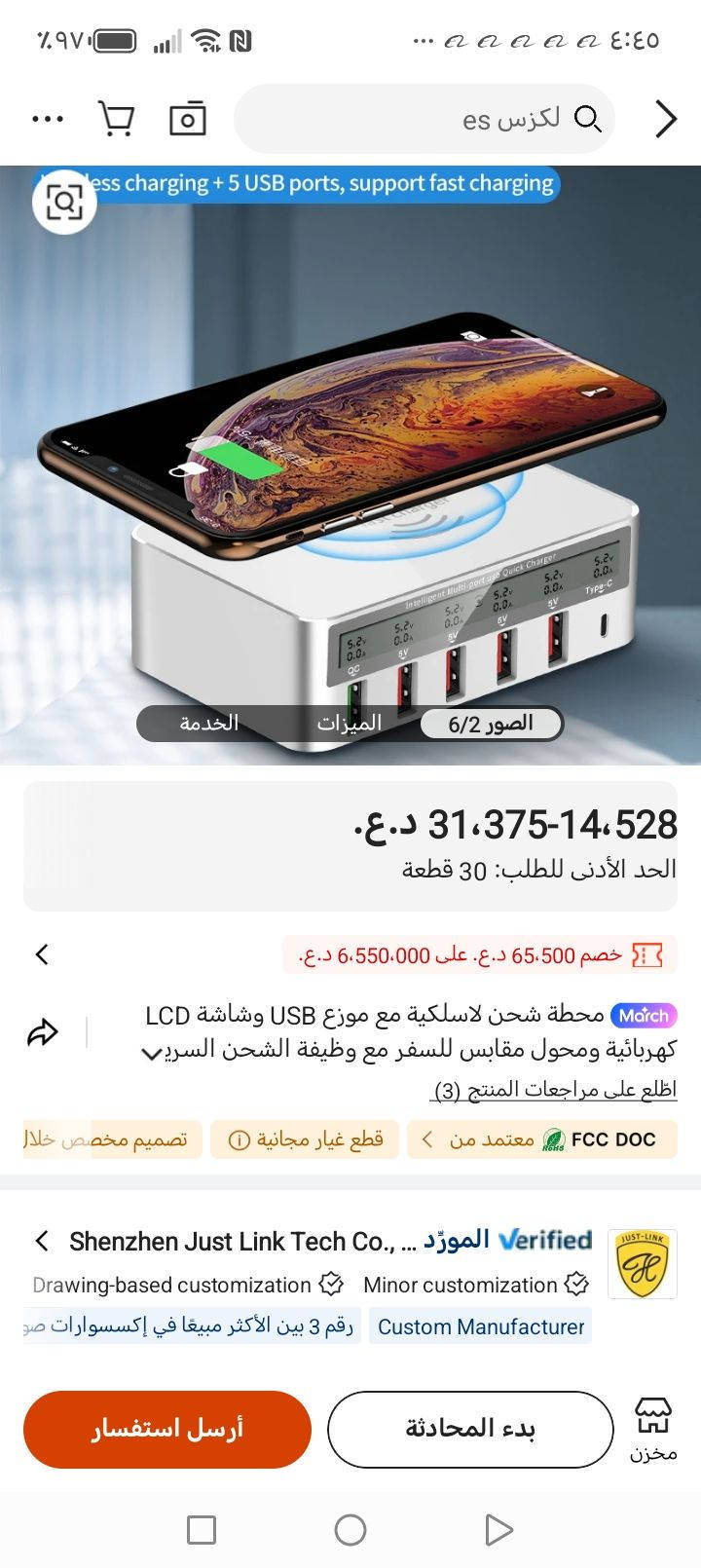This screenshot has width=701, height=1568.
Task: Open camera image search in toolbar
Action: [187, 119]
